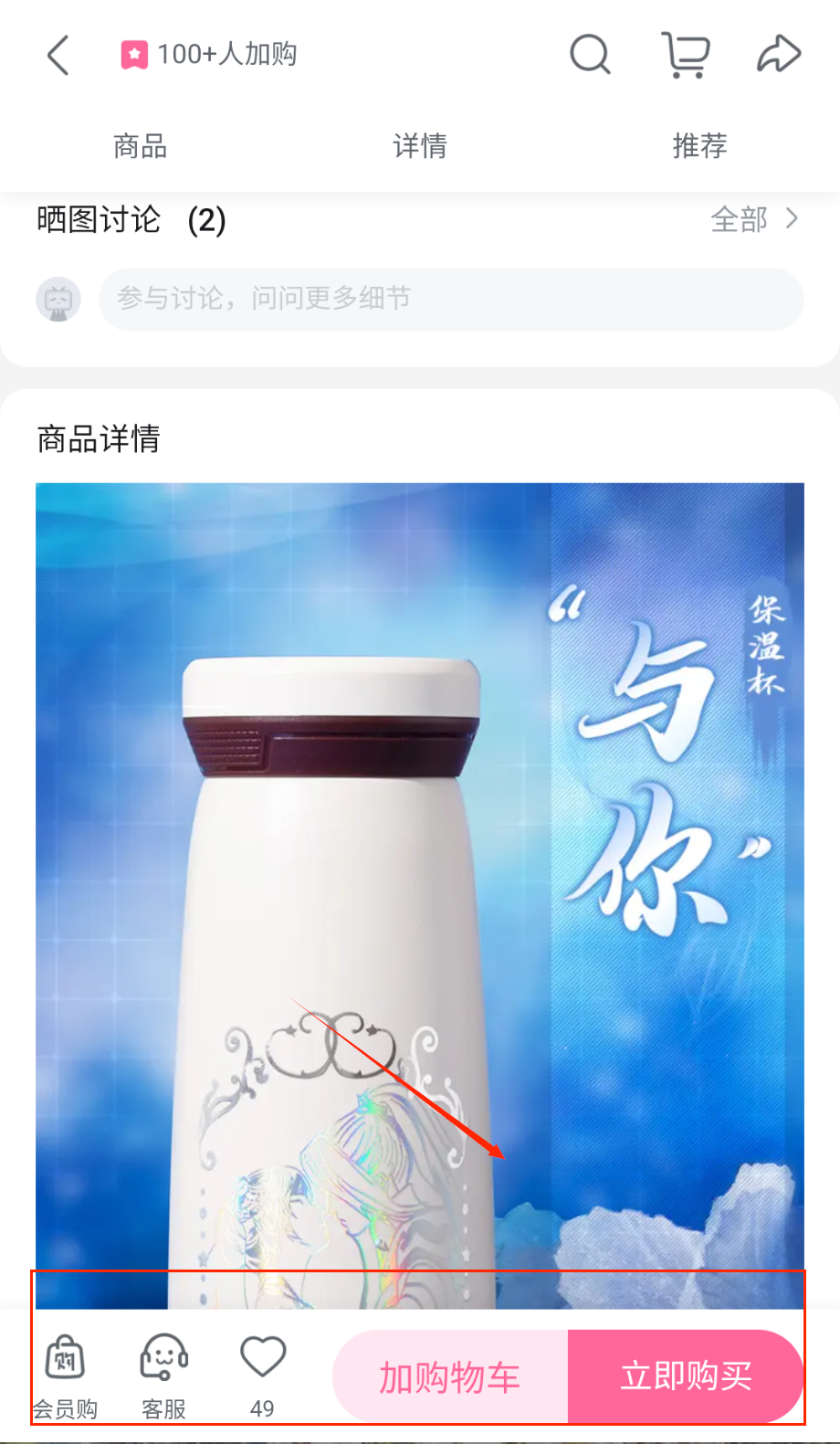Open the shopping cart icon
The height and width of the screenshot is (1444, 840).
[685, 55]
